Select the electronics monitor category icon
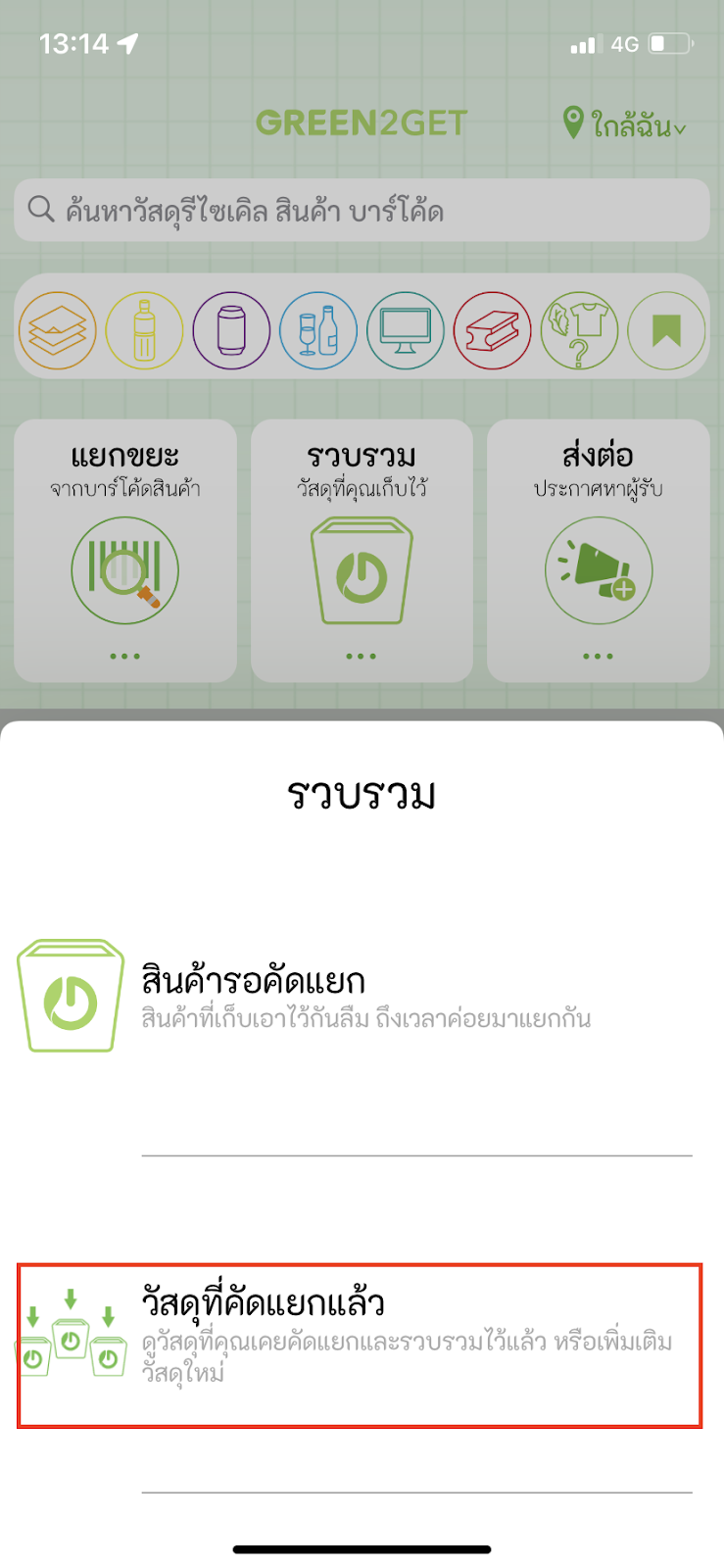 click(406, 330)
